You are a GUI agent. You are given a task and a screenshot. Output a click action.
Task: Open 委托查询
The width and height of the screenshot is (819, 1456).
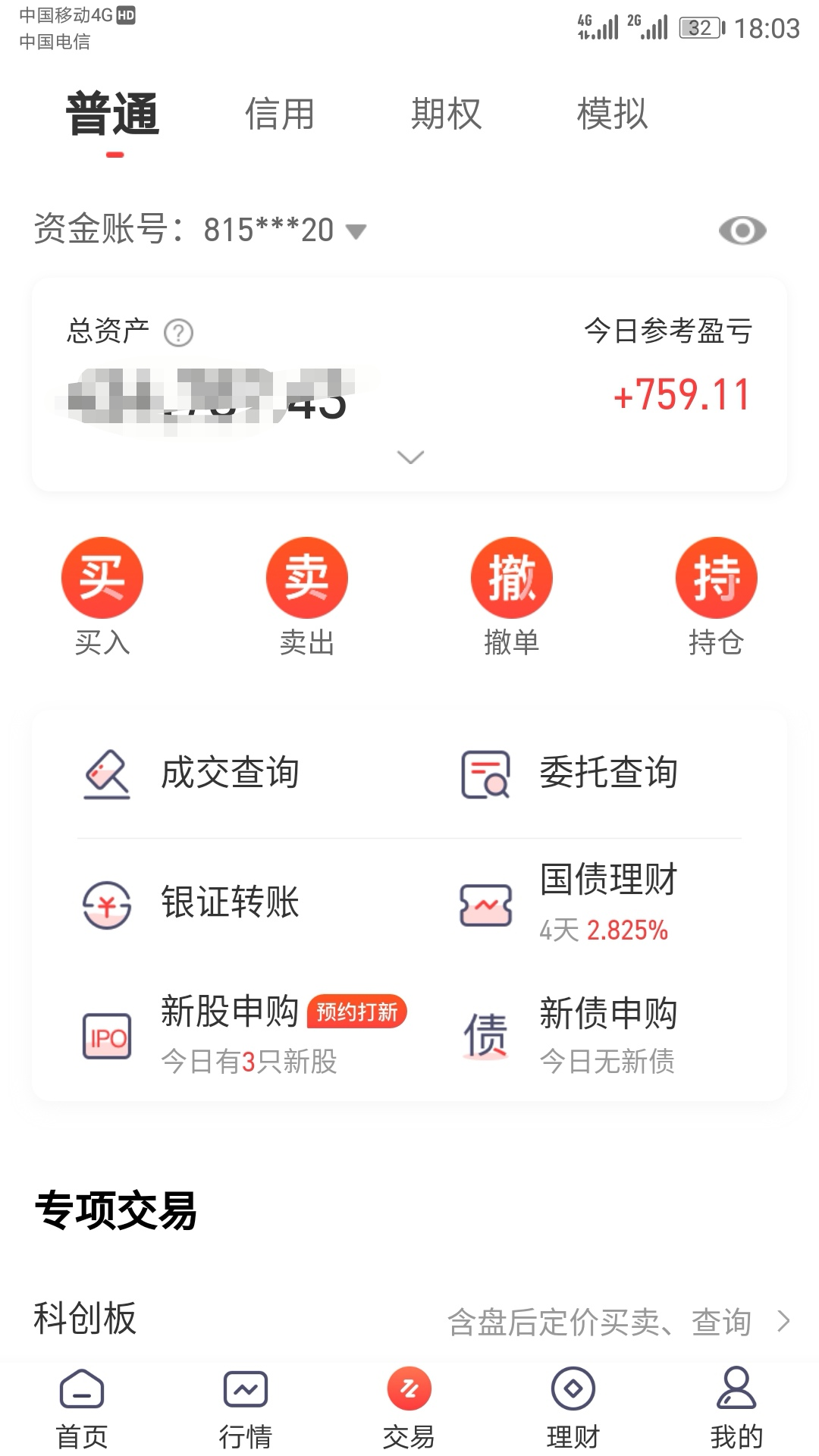tap(607, 773)
